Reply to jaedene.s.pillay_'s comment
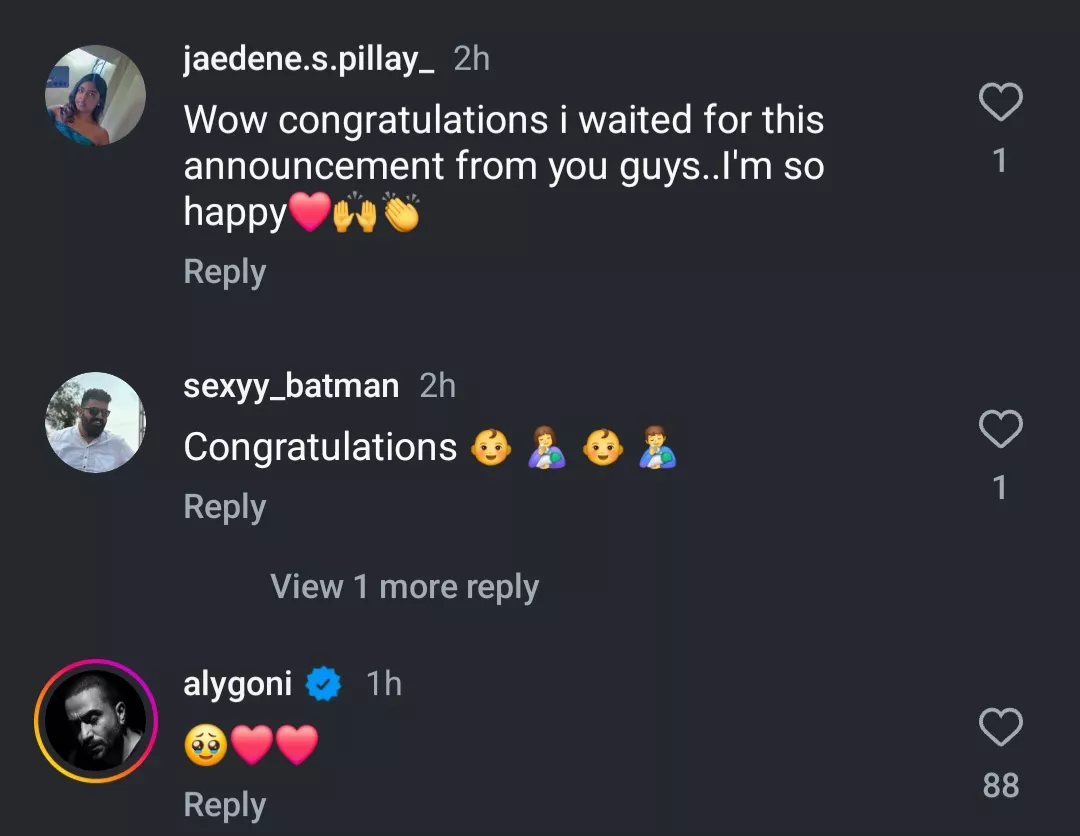This screenshot has height=836, width=1080. click(224, 272)
